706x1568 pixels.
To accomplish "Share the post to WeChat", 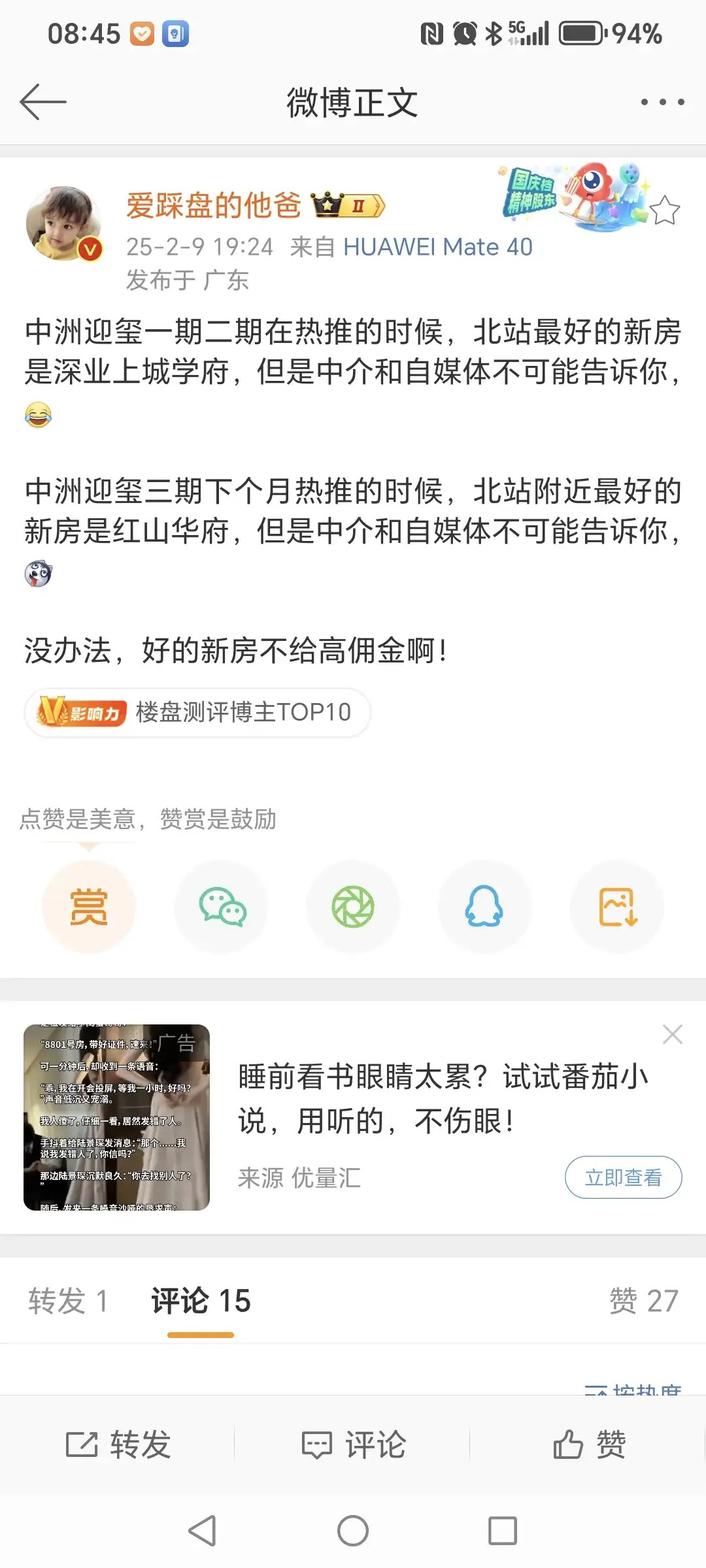I will point(222,907).
